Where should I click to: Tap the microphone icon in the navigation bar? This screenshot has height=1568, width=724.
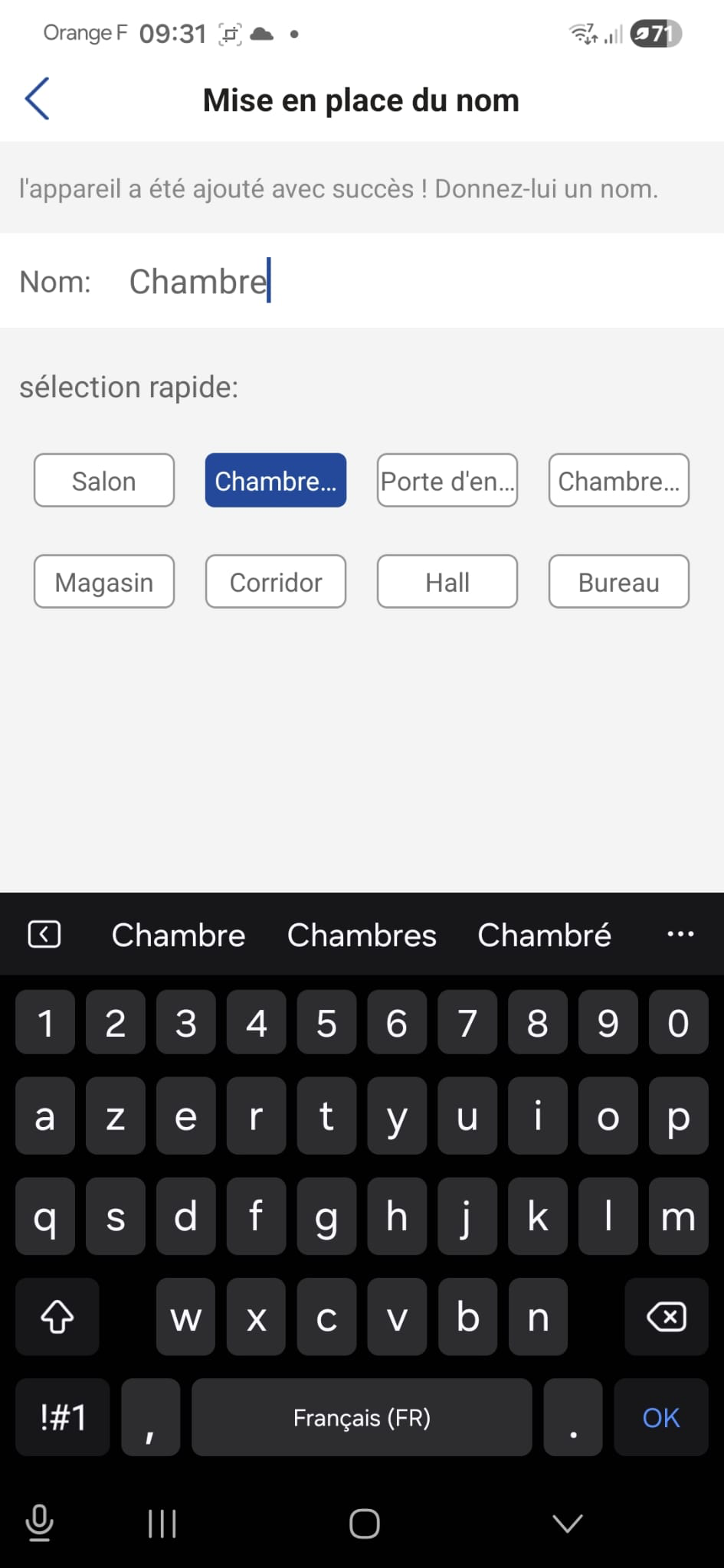(39, 1524)
